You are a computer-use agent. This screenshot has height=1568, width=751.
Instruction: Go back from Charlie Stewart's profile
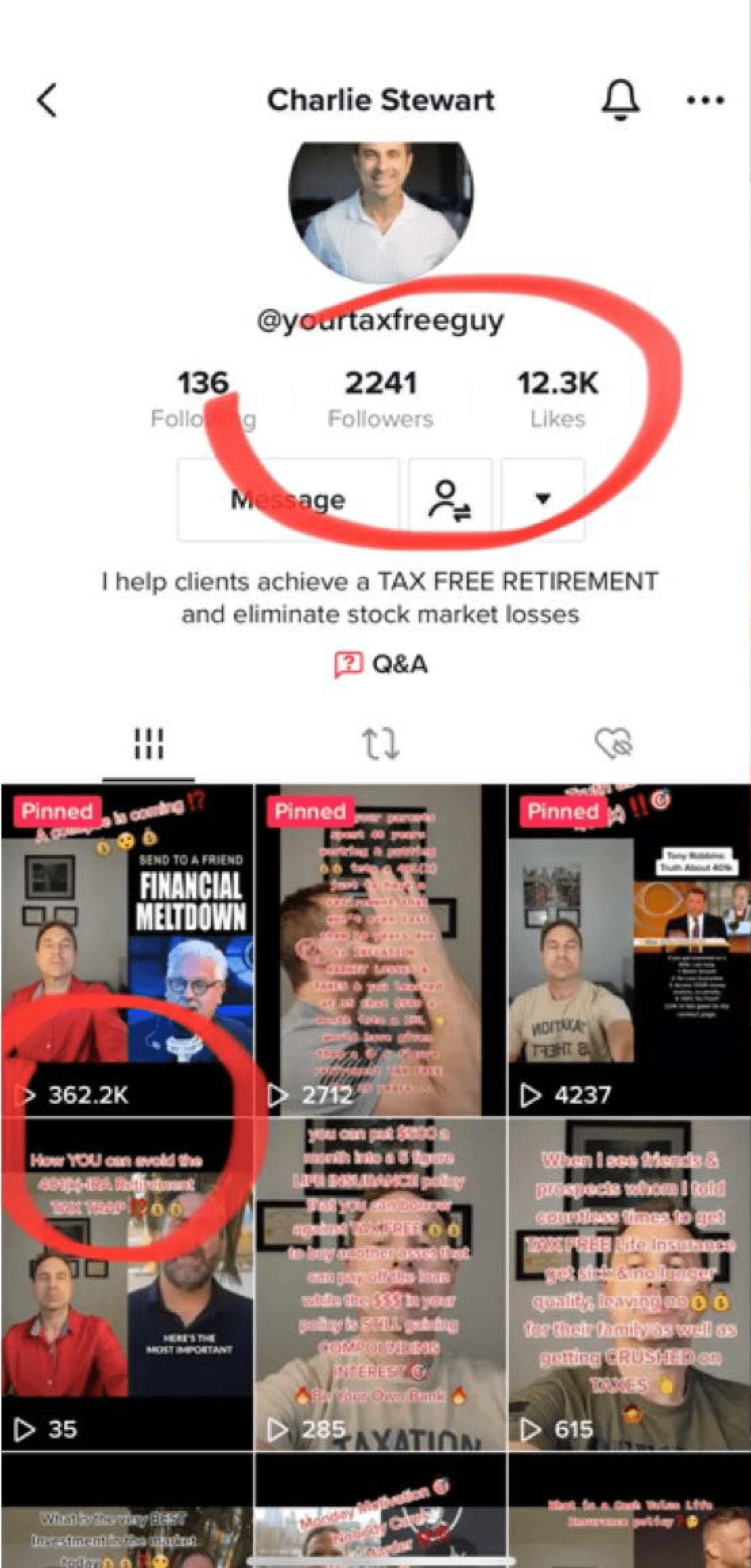(46, 101)
